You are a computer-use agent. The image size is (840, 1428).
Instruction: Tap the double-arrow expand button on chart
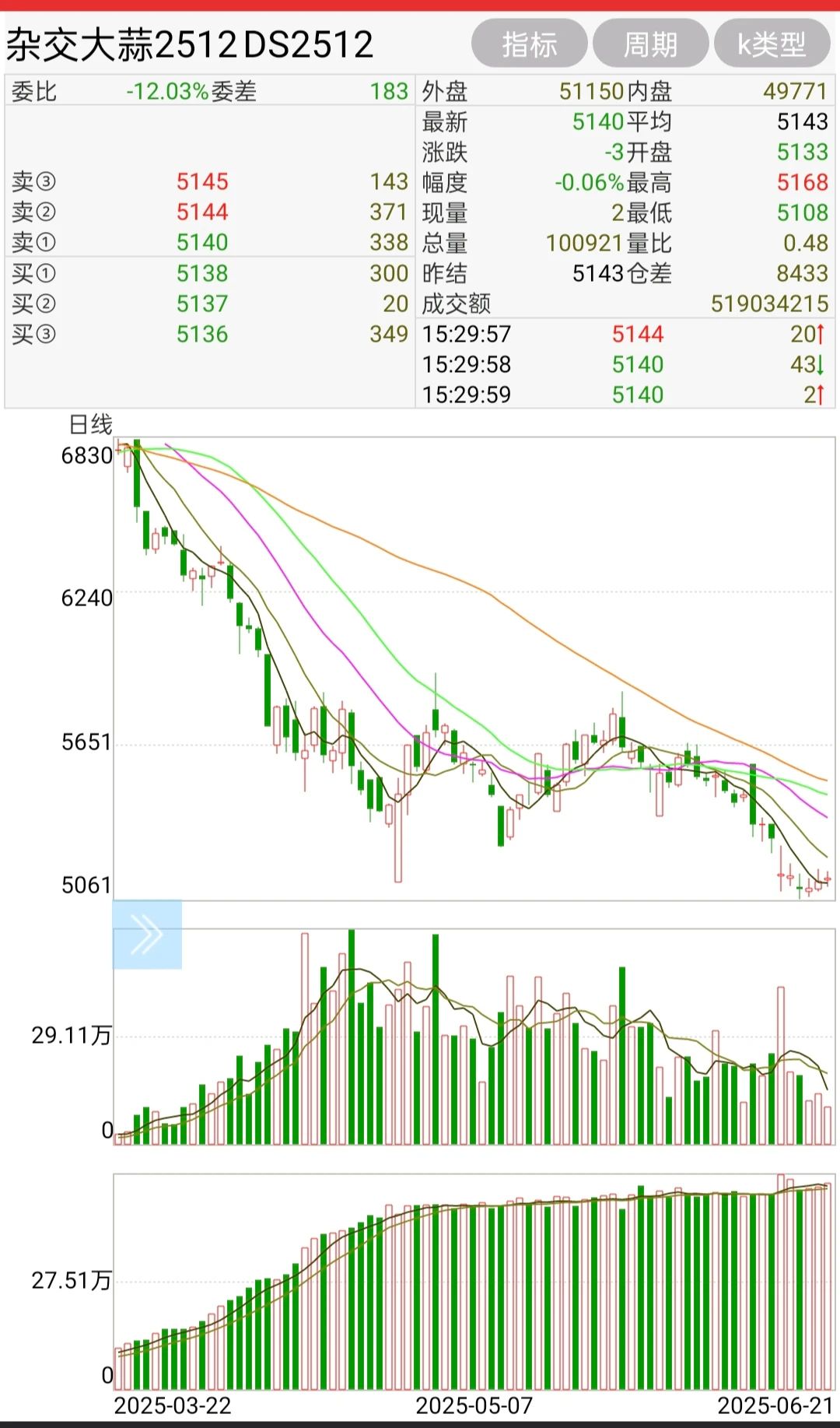pyautogui.click(x=147, y=935)
